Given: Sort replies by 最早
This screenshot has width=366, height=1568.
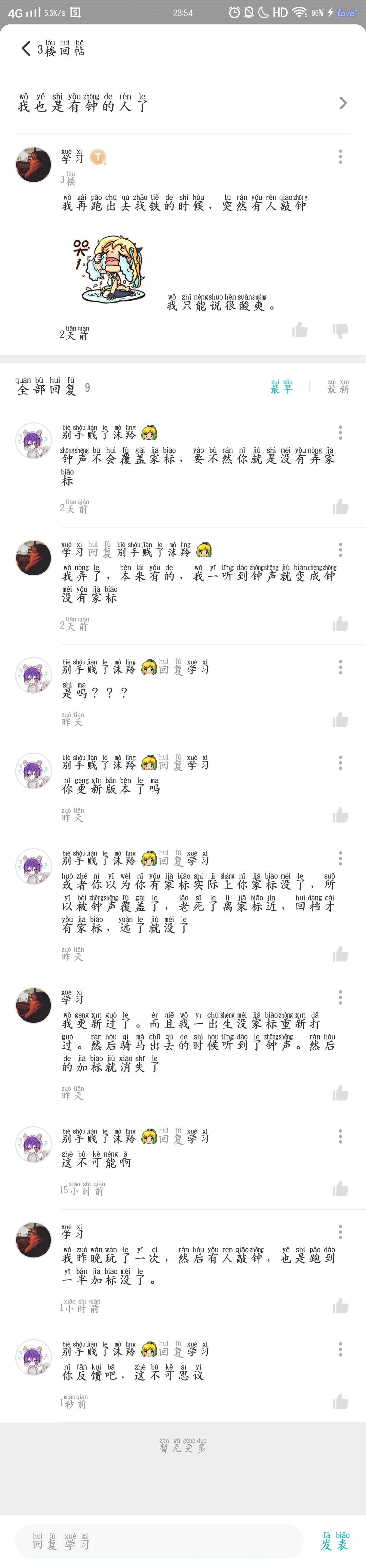Looking at the screenshot, I should [x=282, y=386].
